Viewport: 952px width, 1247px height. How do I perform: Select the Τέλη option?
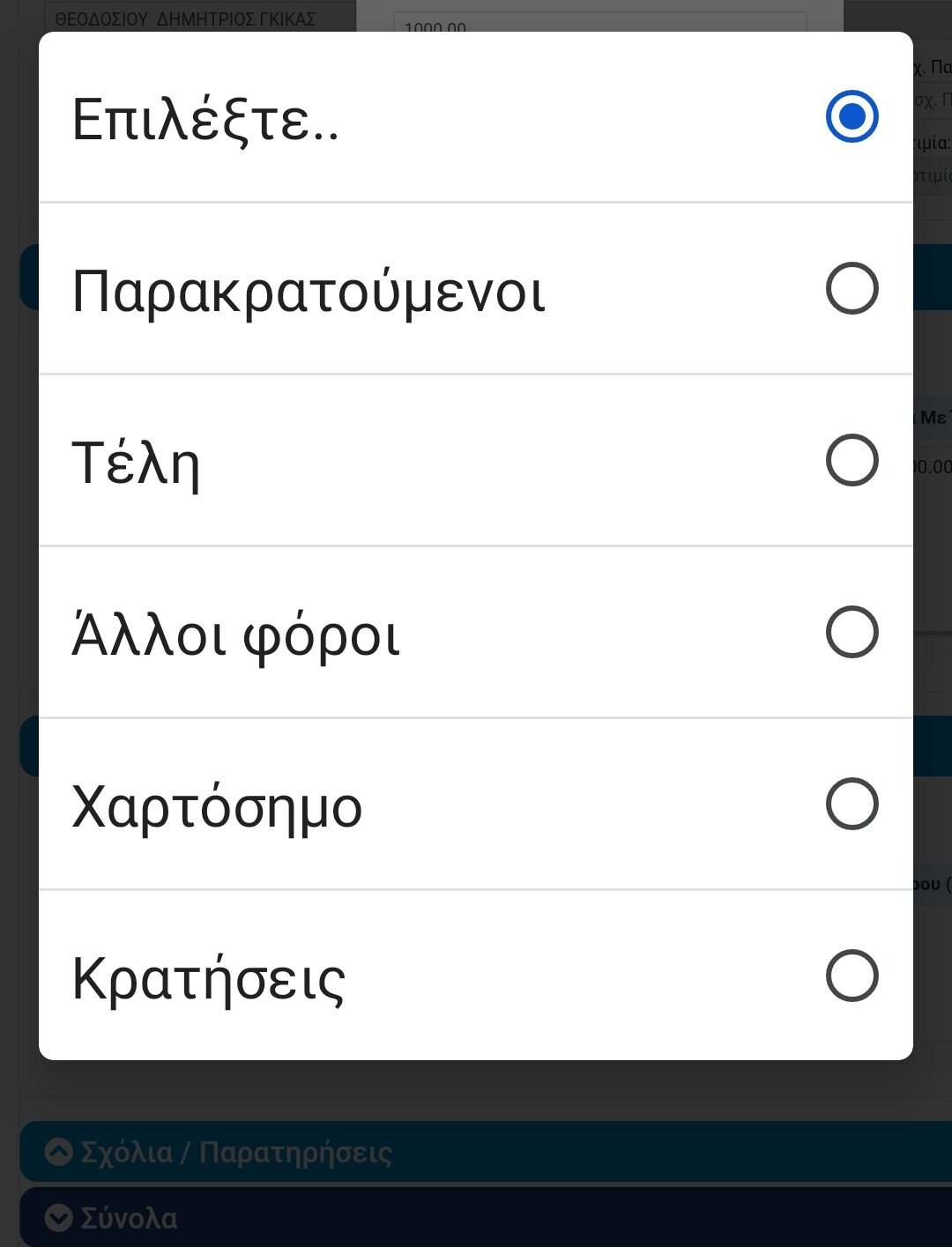[x=476, y=461]
